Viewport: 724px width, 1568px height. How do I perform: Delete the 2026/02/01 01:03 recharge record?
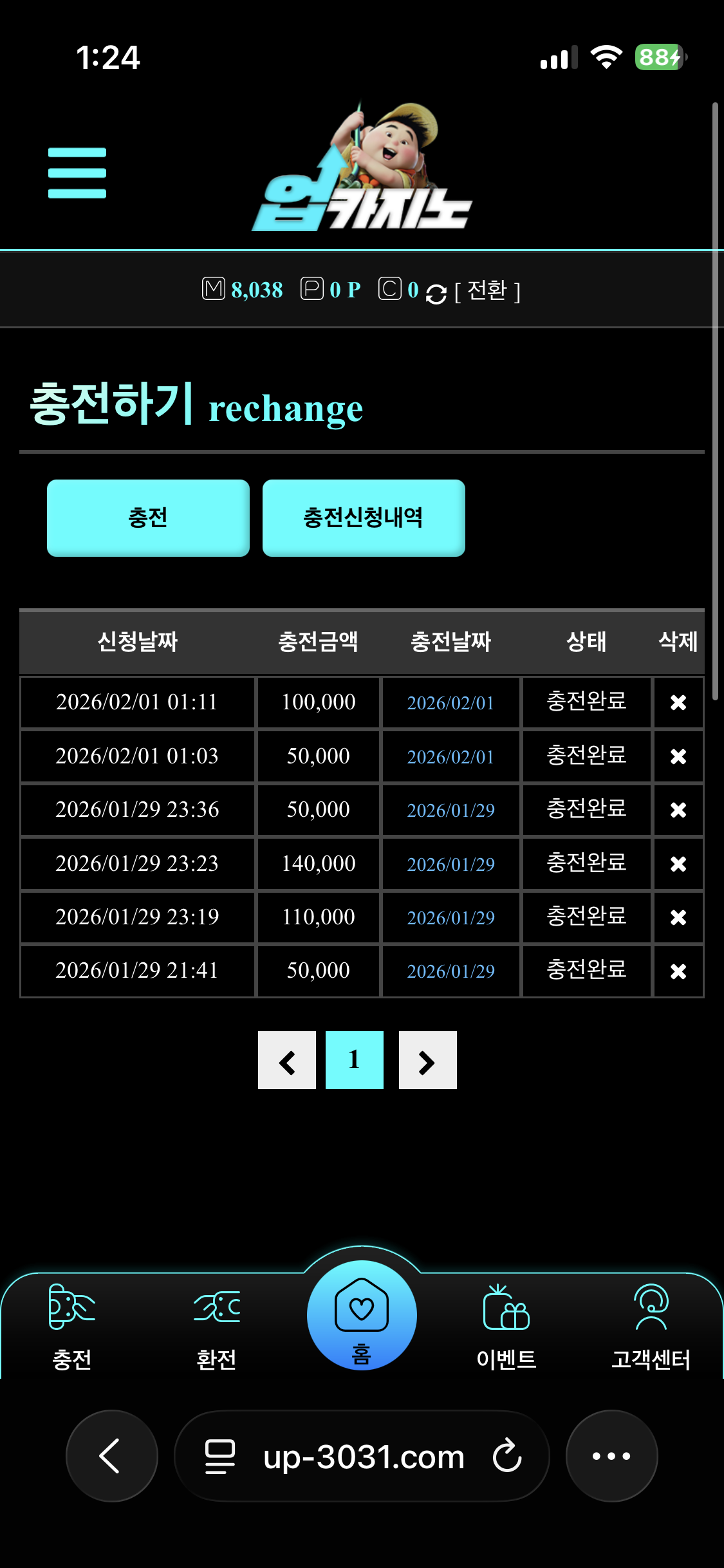(678, 756)
